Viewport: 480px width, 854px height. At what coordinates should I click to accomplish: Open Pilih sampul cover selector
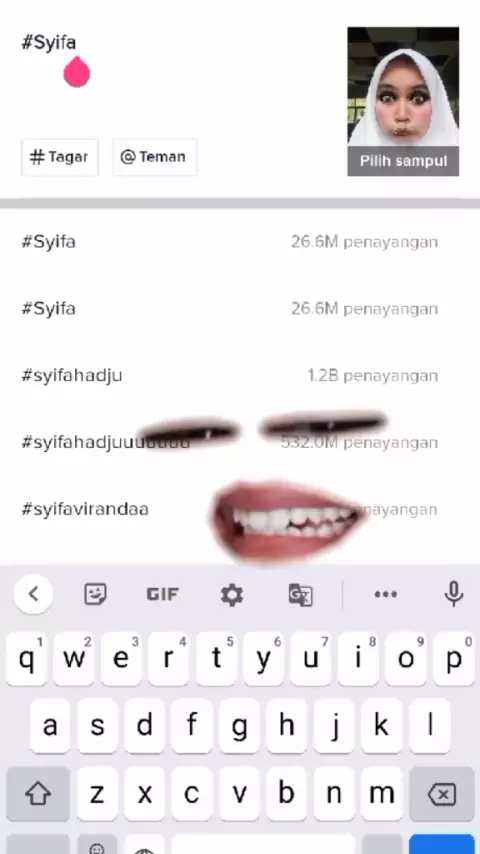[x=403, y=161]
